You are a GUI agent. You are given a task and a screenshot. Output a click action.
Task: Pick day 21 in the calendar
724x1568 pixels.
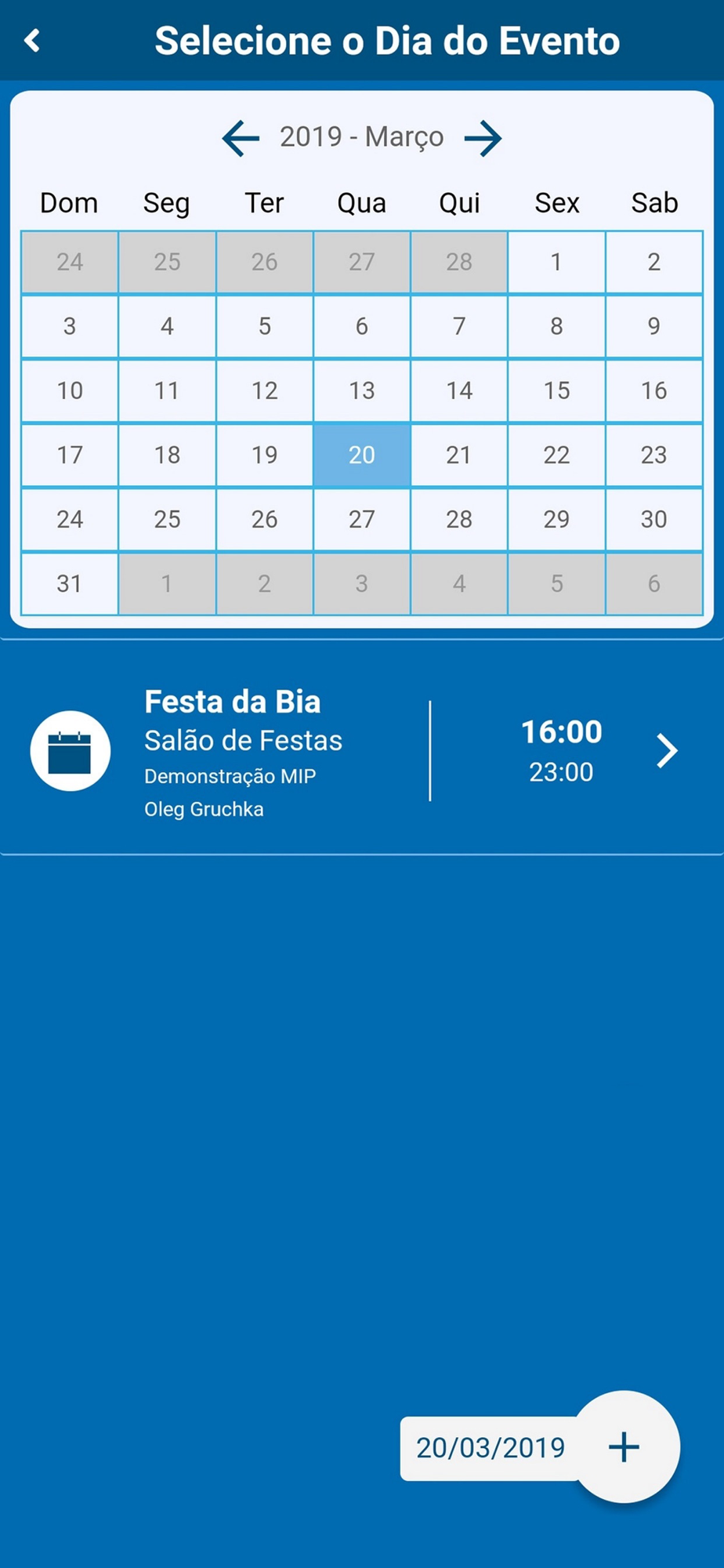459,455
